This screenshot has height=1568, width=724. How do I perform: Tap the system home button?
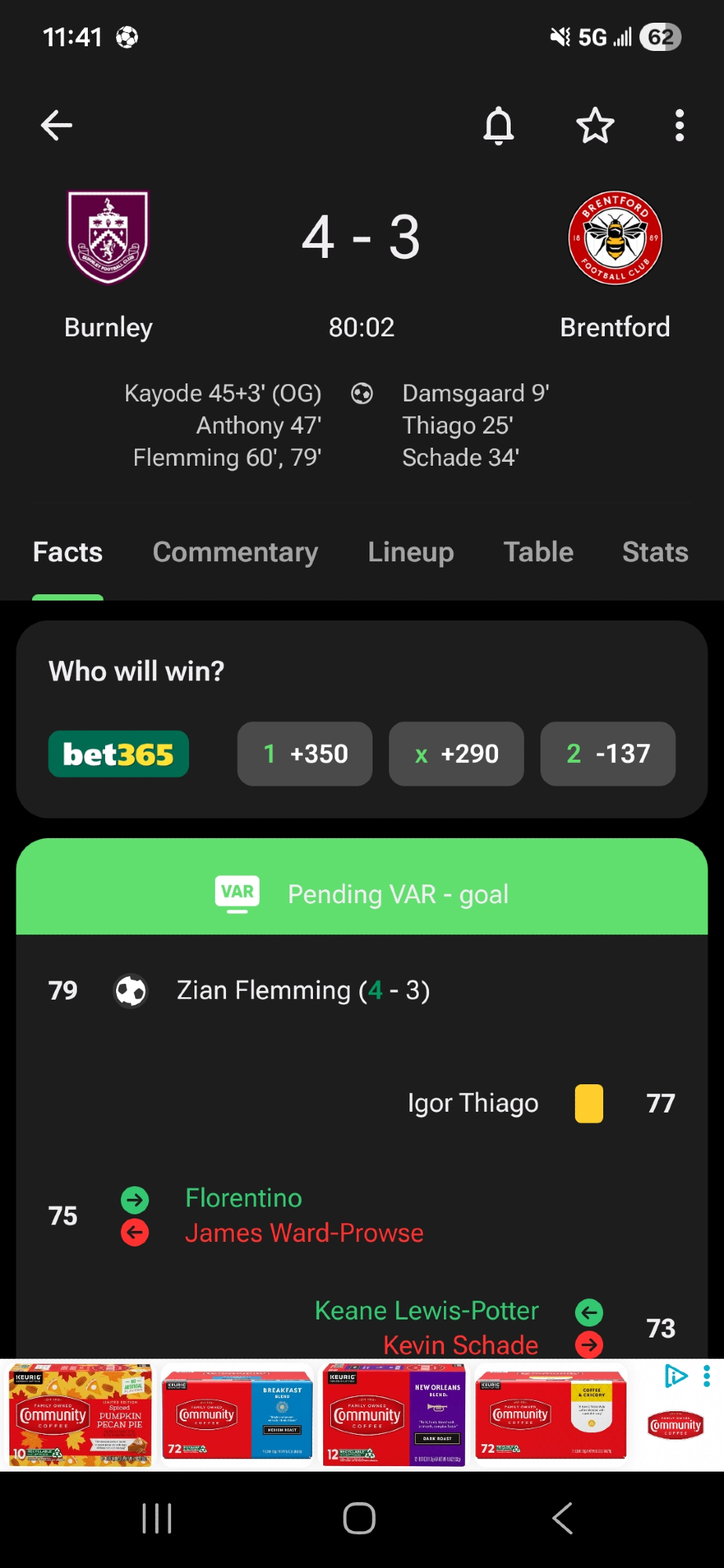point(359,1519)
